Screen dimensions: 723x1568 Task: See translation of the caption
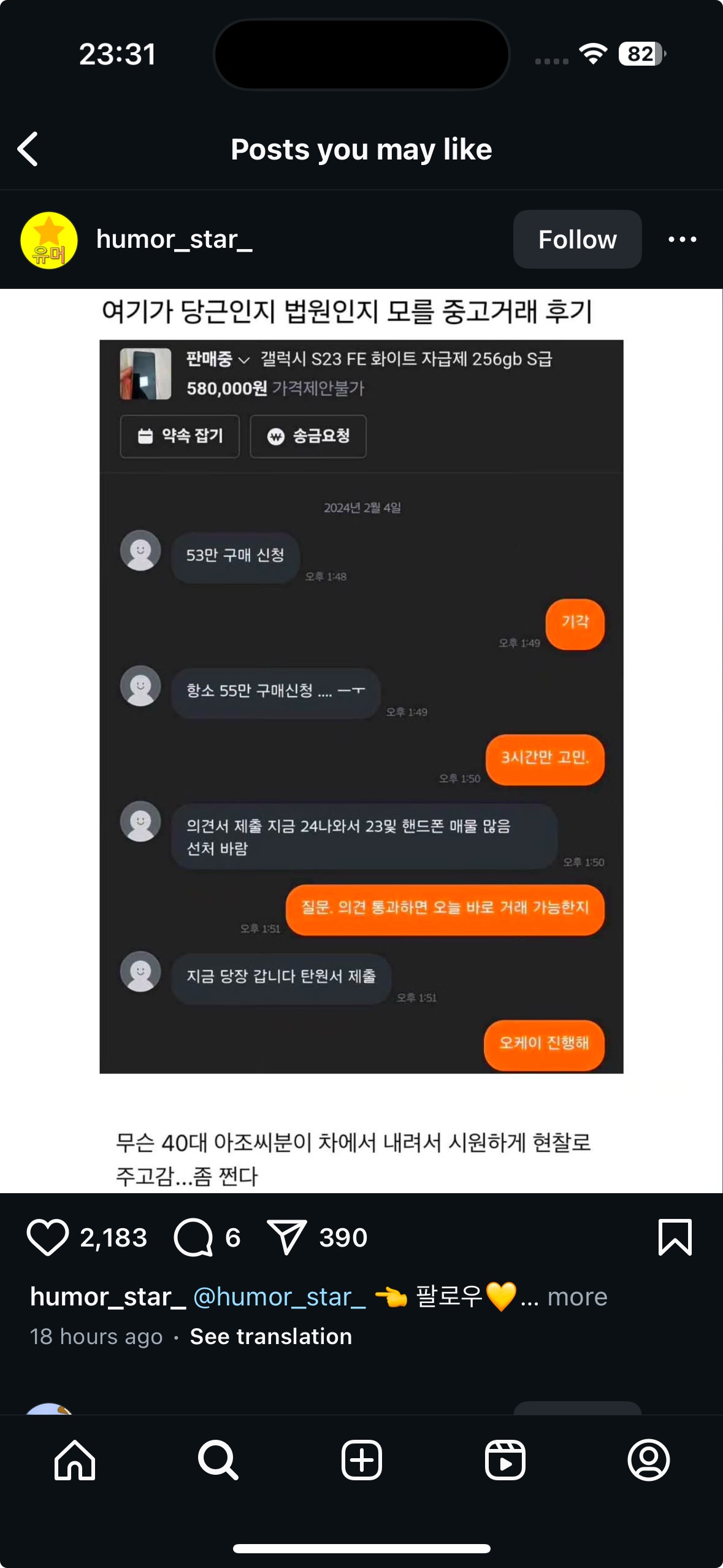[270, 1336]
